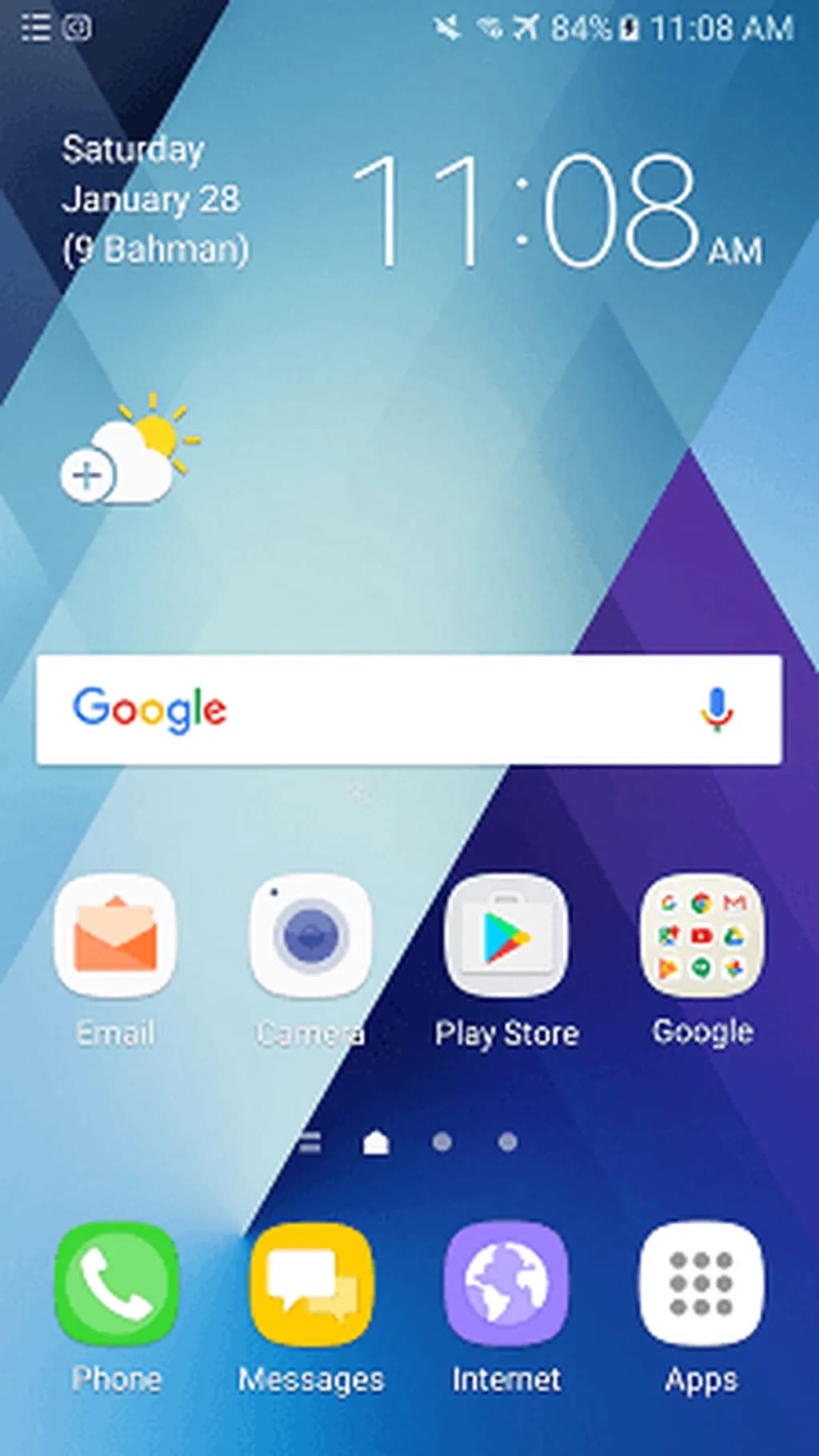The width and height of the screenshot is (819, 1456).
Task: Open the date widget for Saturday January 28
Action: (x=152, y=200)
